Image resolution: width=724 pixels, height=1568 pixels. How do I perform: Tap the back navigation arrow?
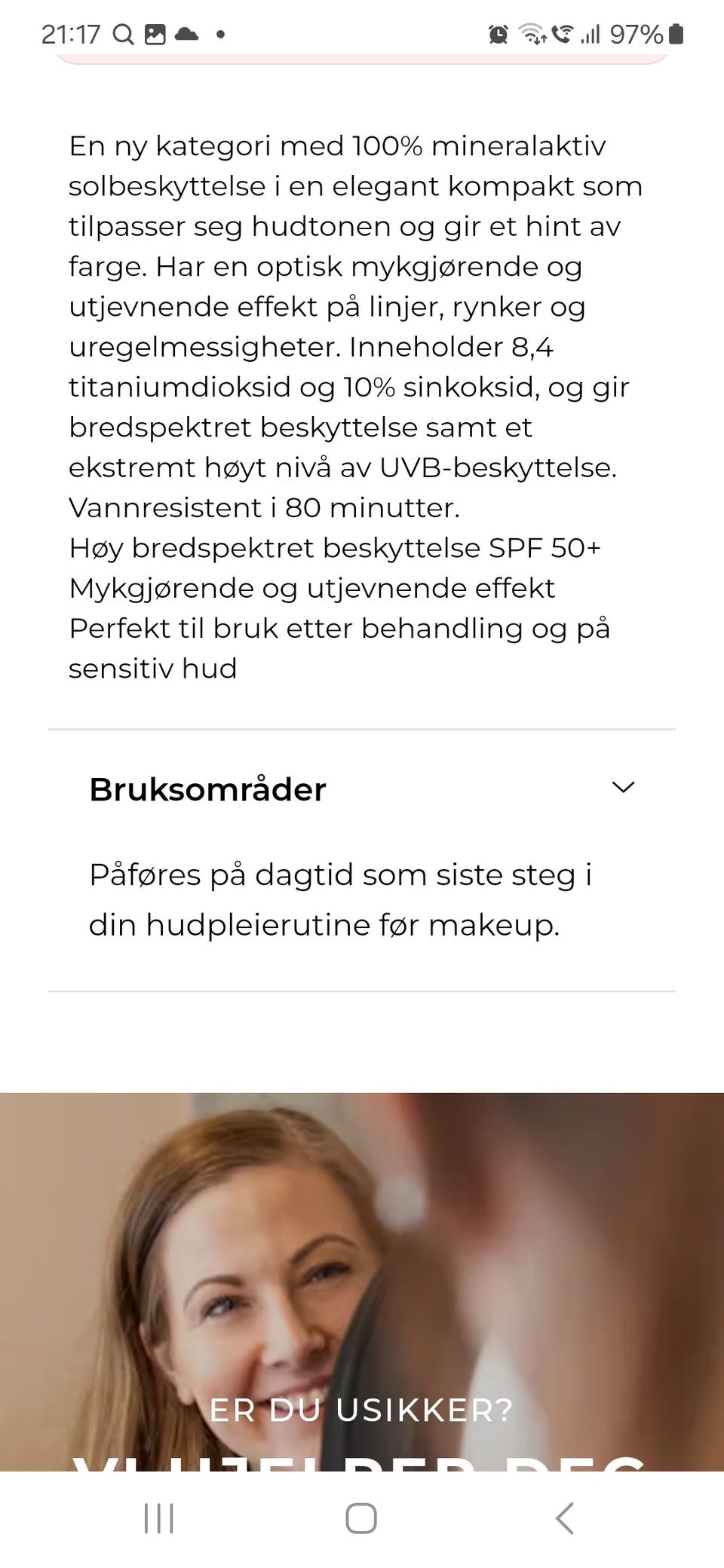564,1520
